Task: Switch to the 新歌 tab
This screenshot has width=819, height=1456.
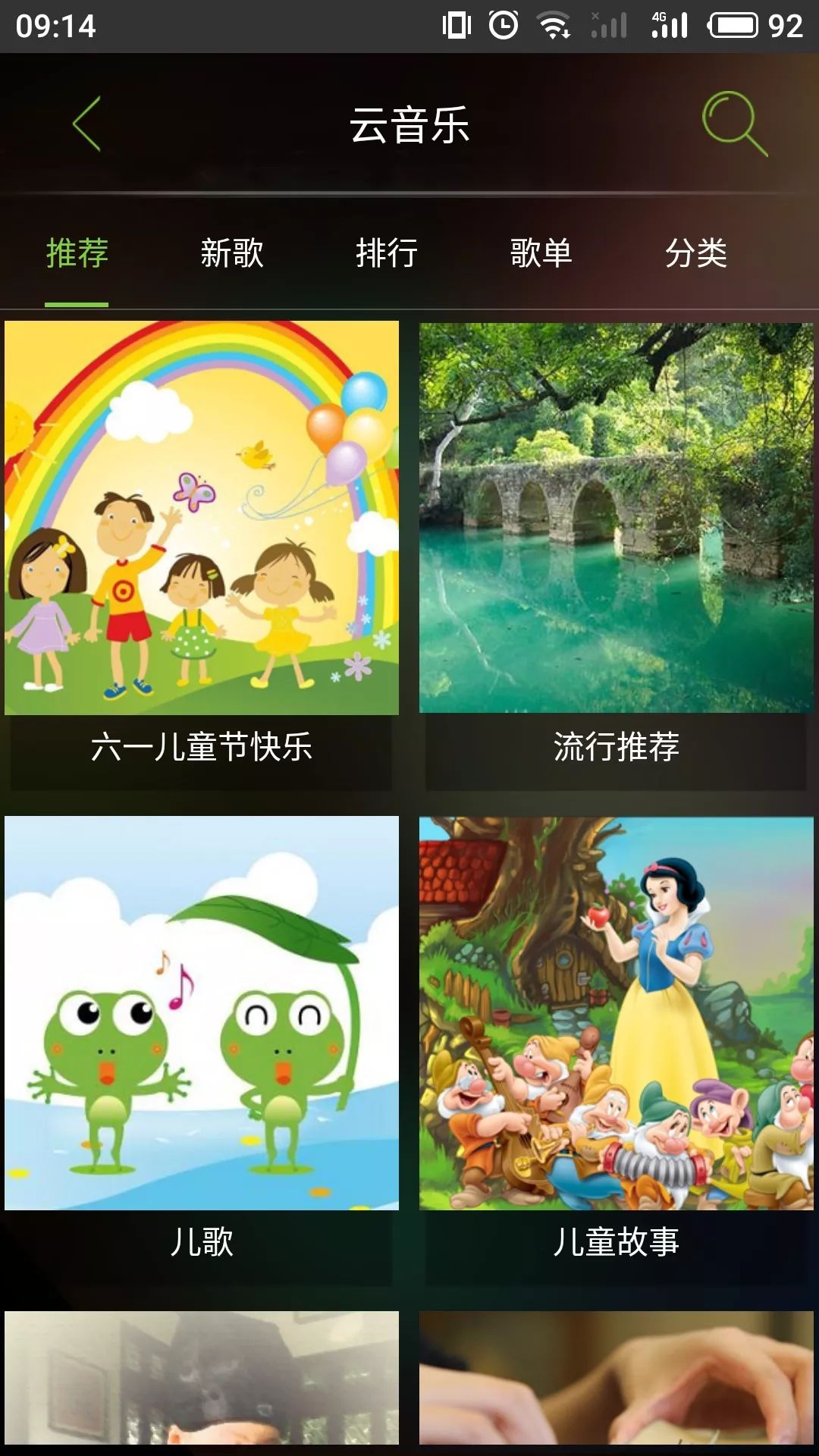Action: point(232,253)
